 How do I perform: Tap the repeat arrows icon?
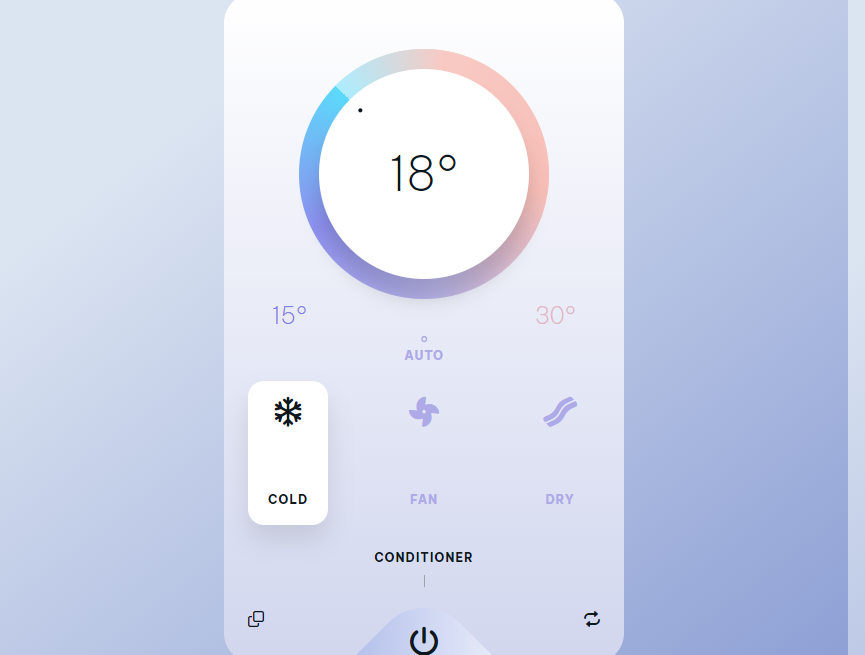592,619
